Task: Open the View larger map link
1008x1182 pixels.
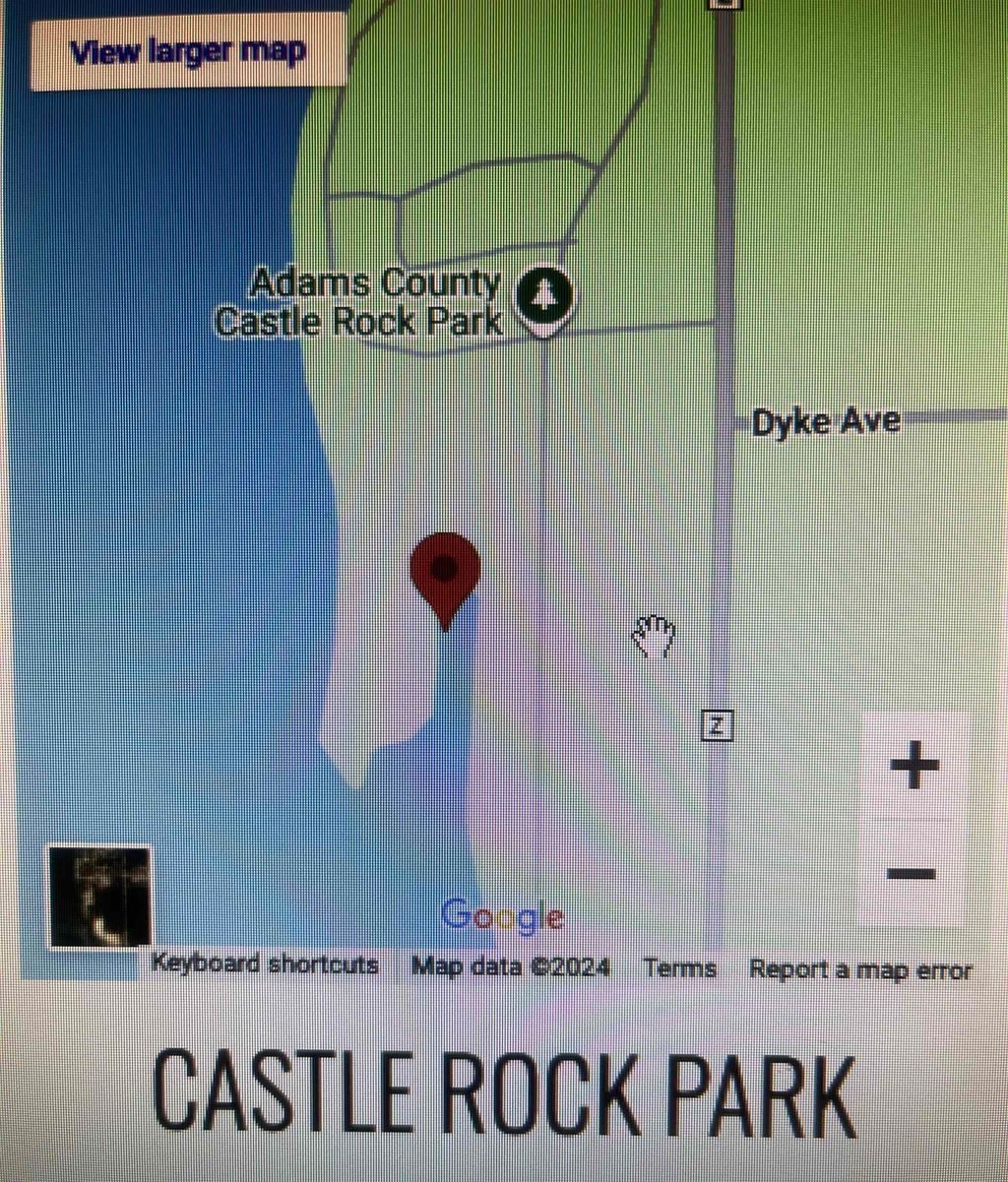Action: click(188, 51)
